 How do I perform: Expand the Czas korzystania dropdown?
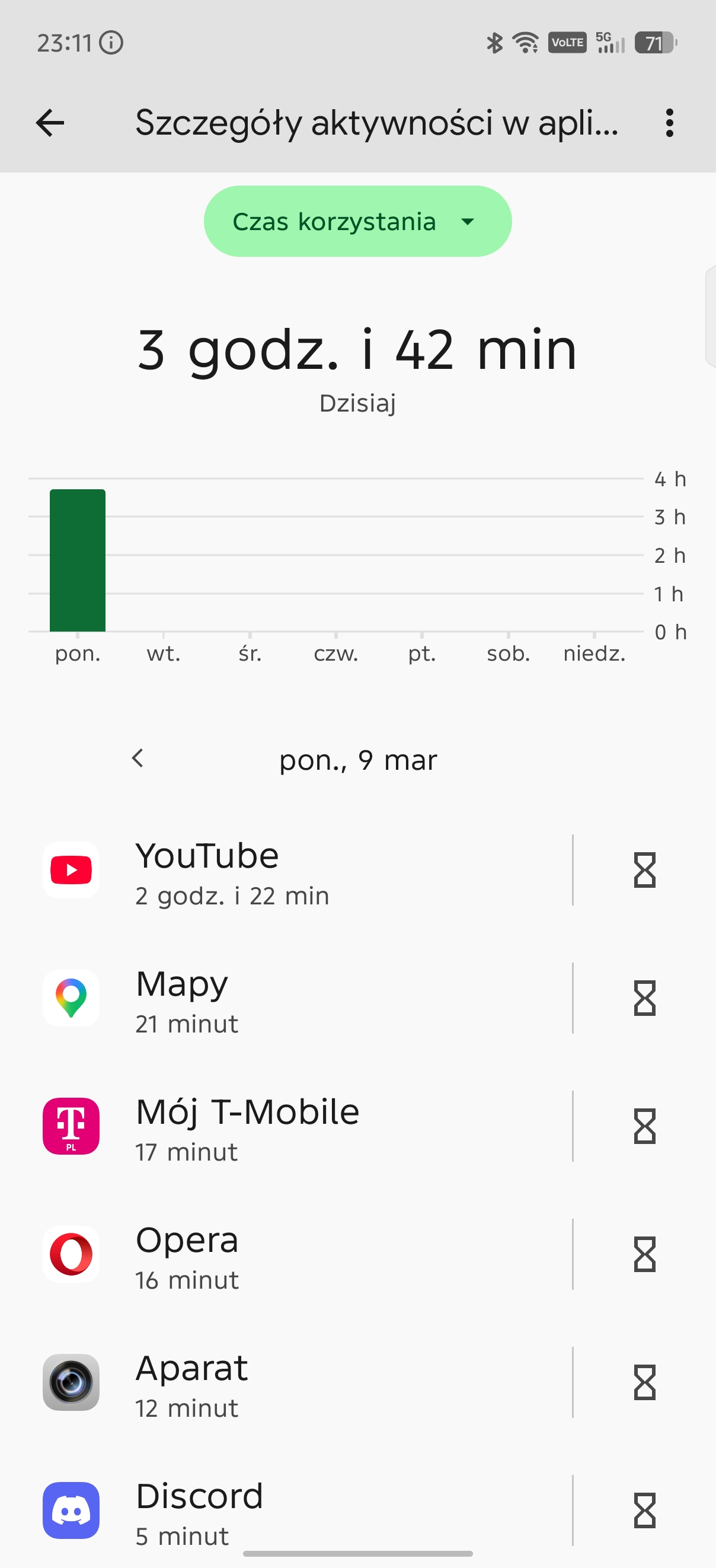[357, 222]
